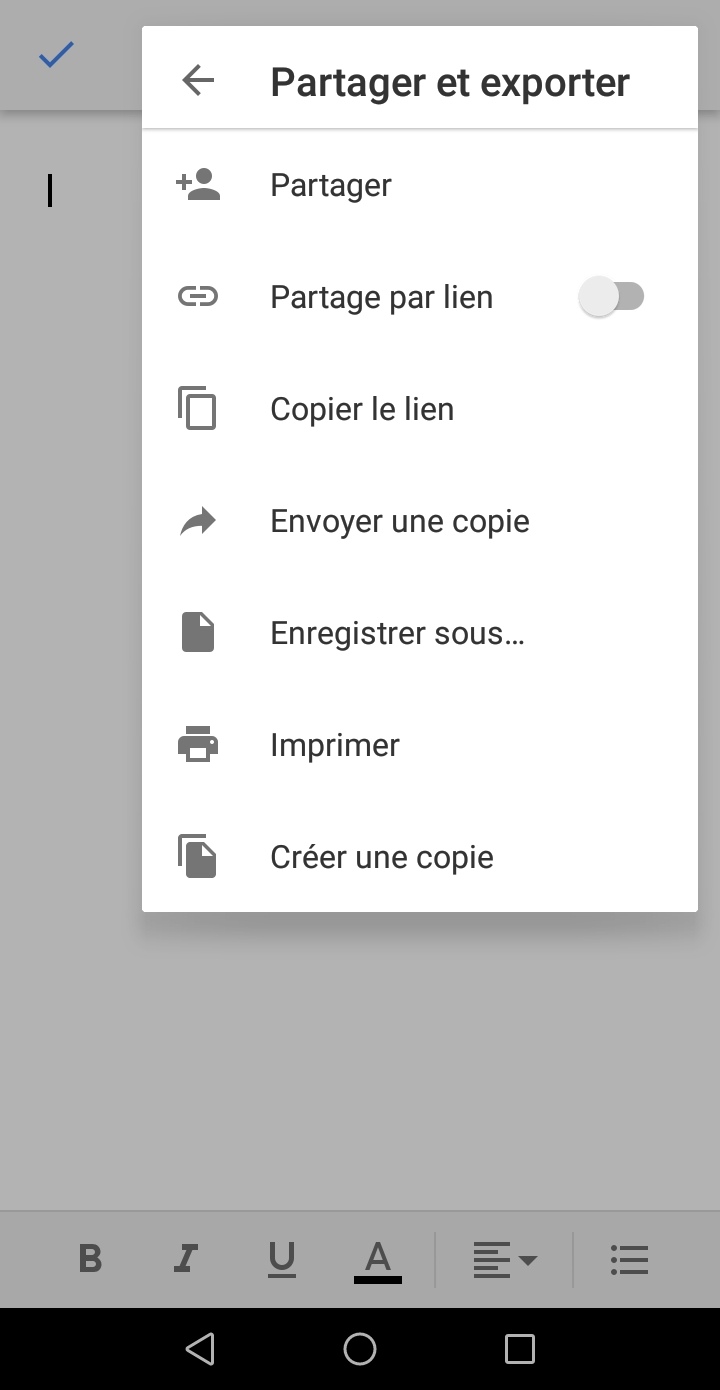This screenshot has height=1390, width=720.
Task: Toggle underline formatting
Action: click(x=282, y=1259)
